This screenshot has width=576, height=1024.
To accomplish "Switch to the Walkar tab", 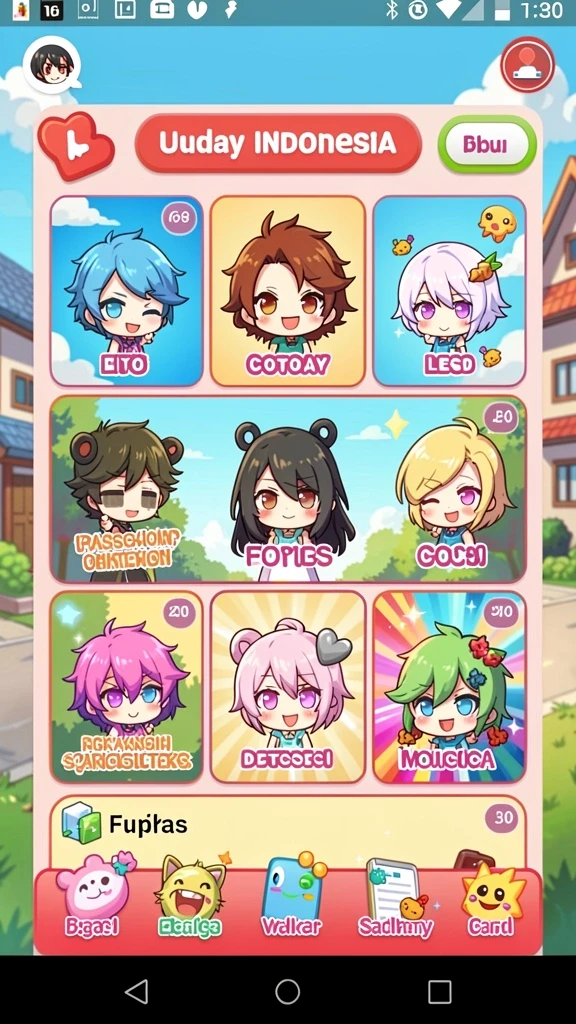I will point(291,898).
